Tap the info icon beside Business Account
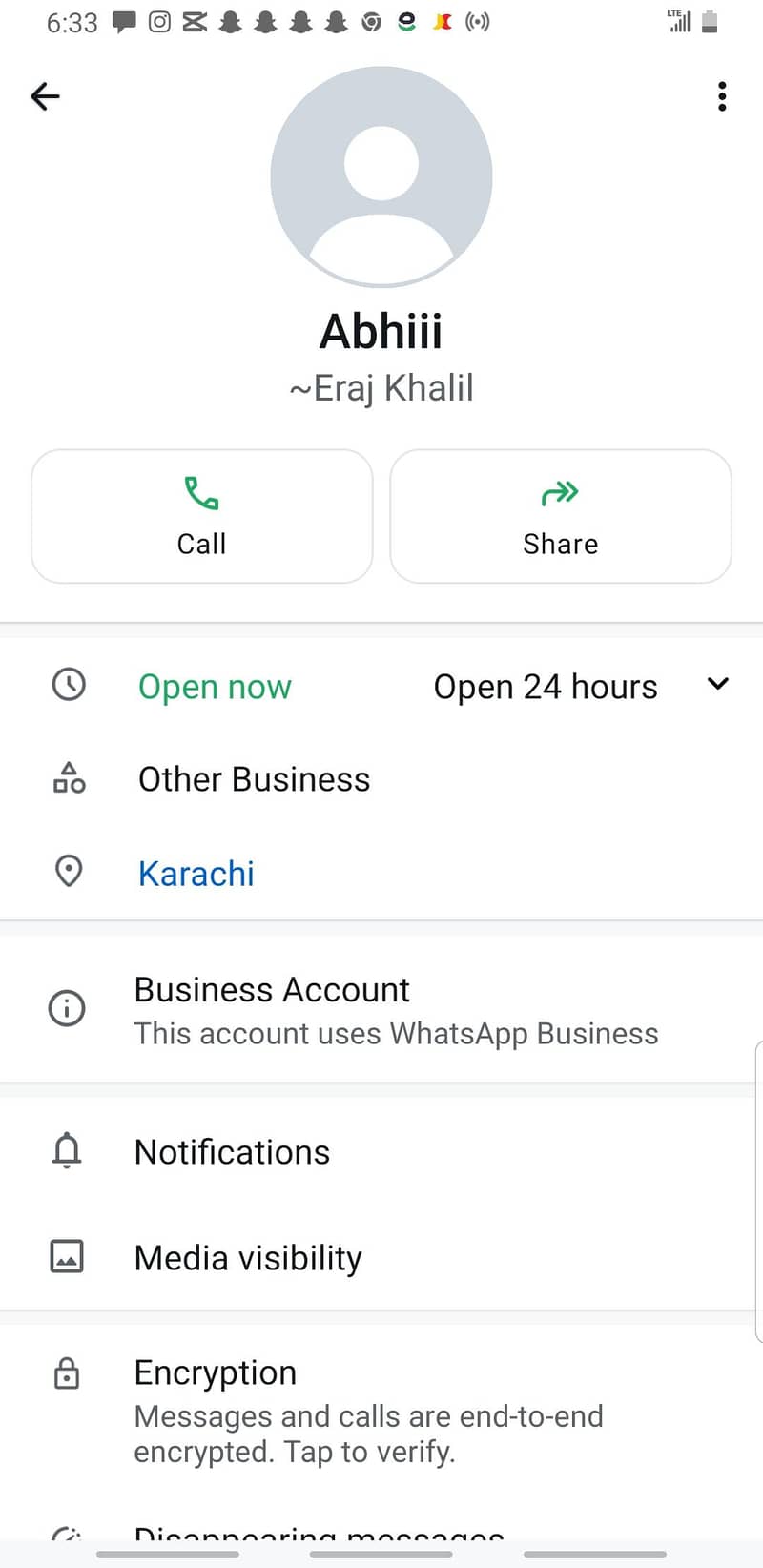Viewport: 763px width, 1568px height. 67,1007
